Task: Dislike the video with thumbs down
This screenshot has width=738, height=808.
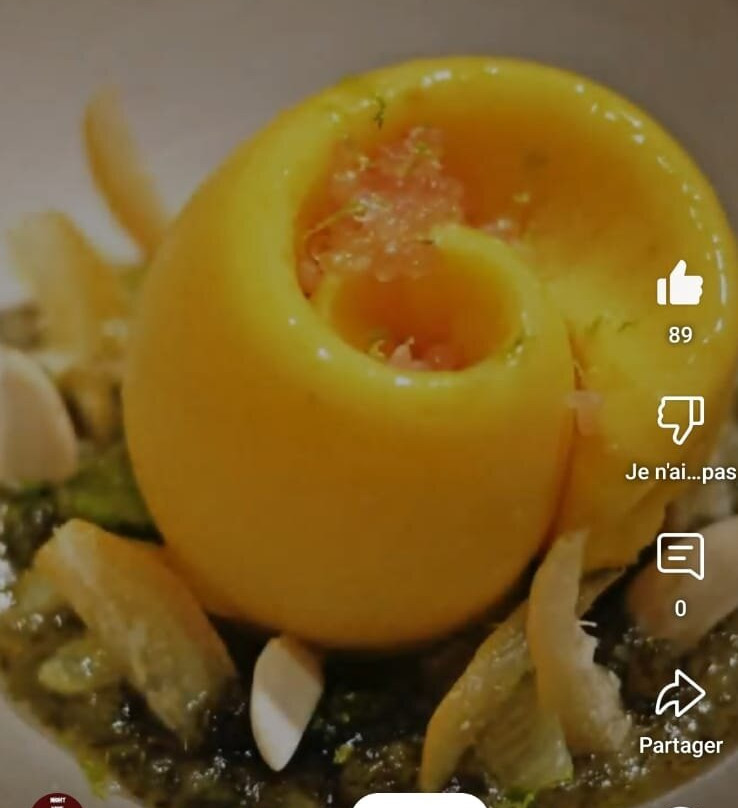Action: 680,420
